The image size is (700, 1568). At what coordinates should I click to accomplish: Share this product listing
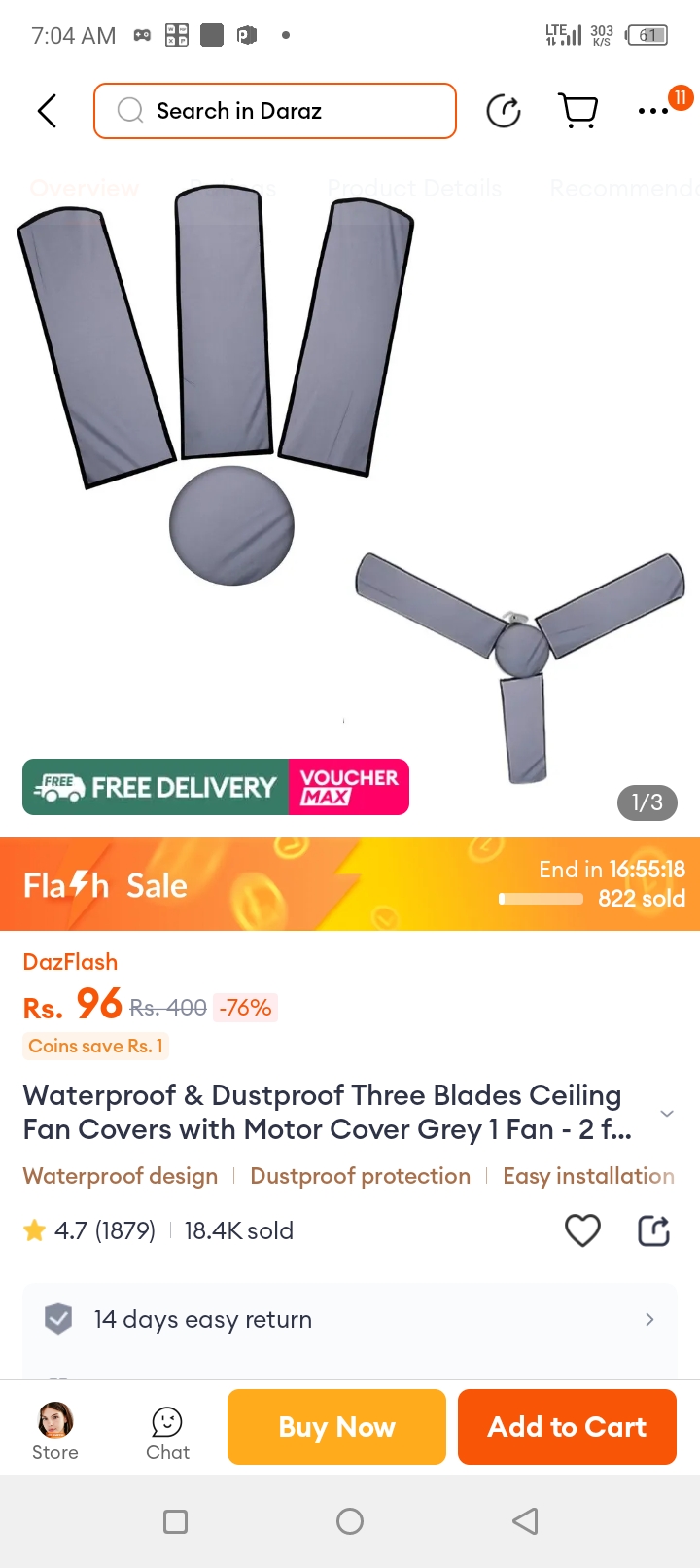[653, 1230]
